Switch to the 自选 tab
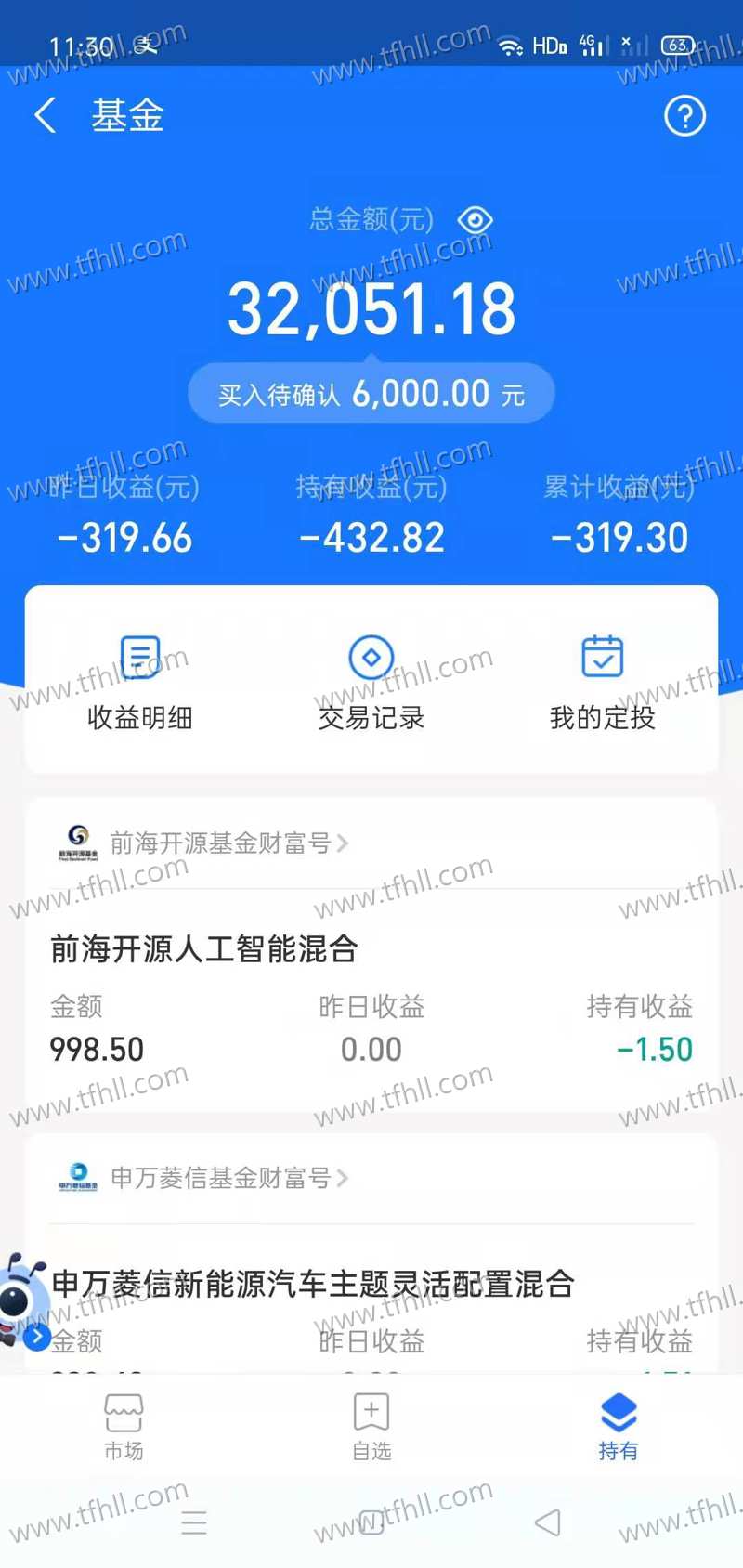 pyautogui.click(x=371, y=1427)
